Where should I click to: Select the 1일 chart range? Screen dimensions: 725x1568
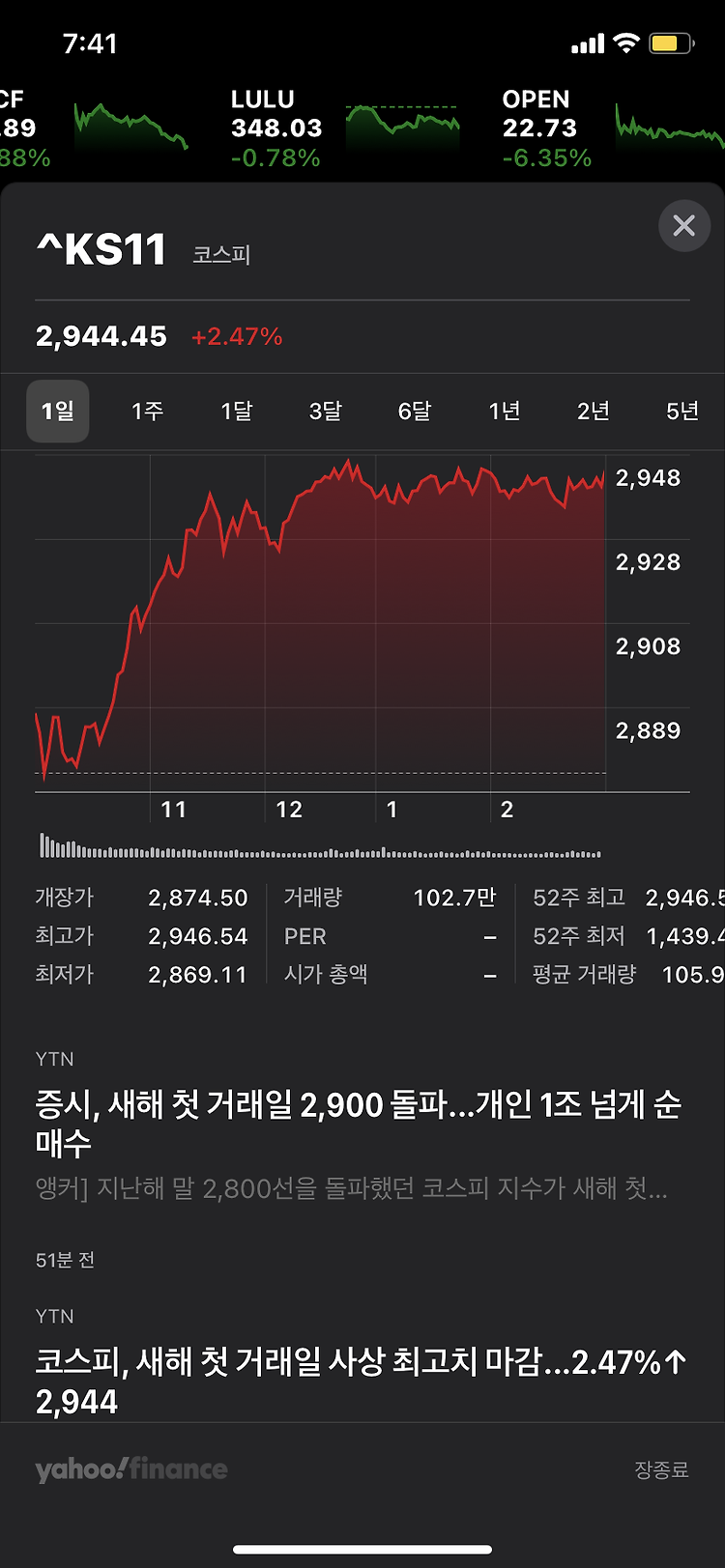click(58, 412)
